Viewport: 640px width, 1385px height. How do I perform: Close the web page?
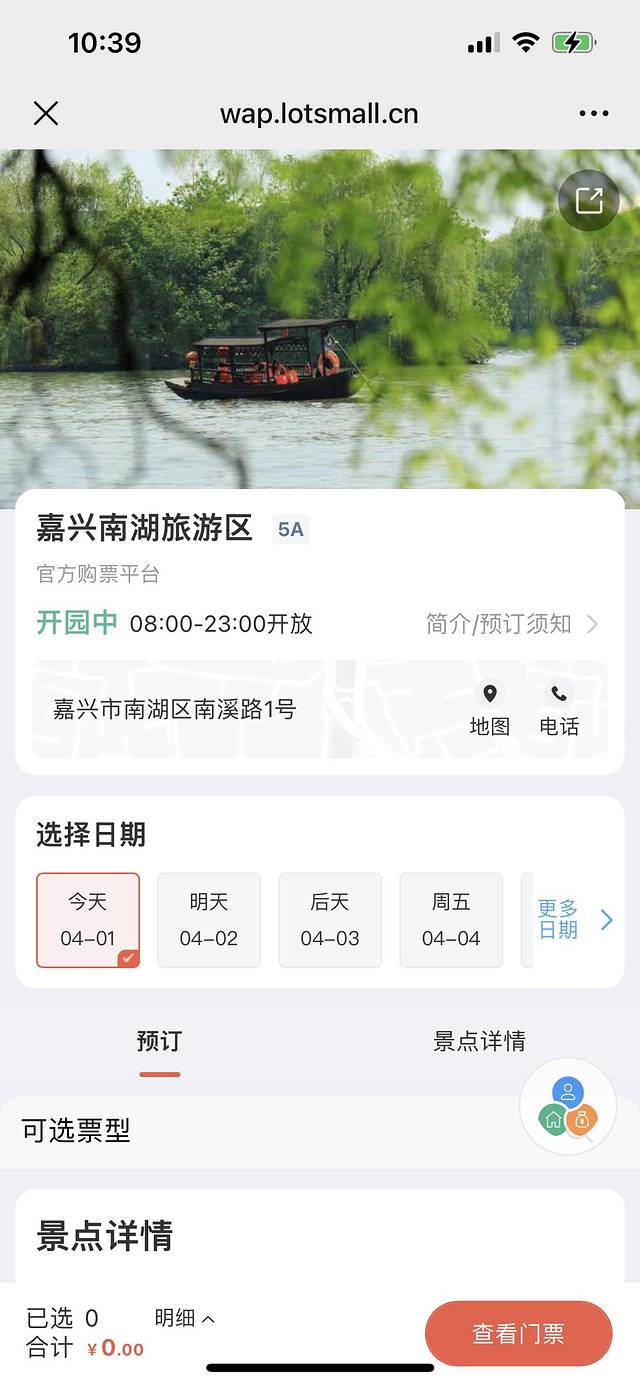pos(46,114)
